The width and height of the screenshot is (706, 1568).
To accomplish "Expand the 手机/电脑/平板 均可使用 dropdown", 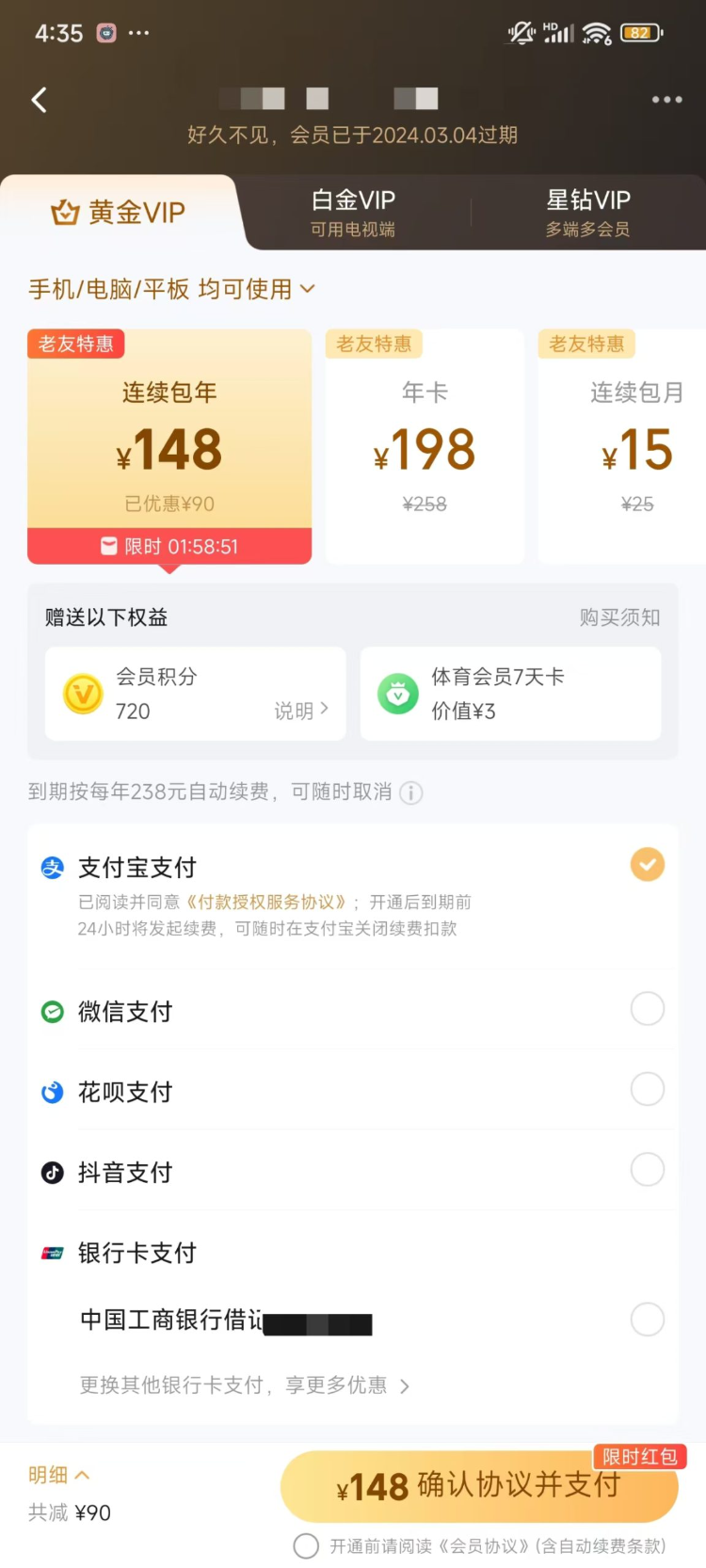I will click(171, 289).
